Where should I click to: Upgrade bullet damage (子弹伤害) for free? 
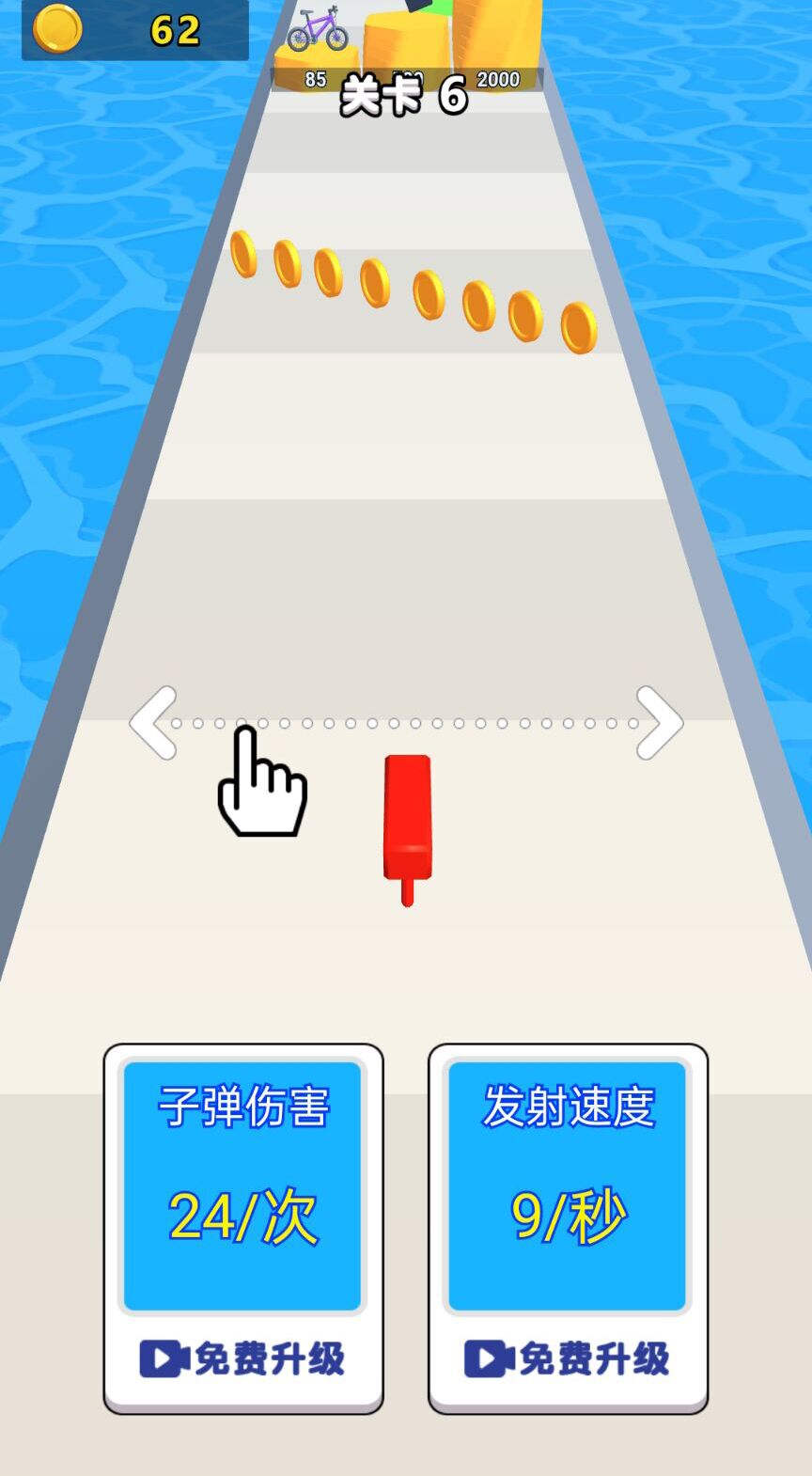(243, 1358)
